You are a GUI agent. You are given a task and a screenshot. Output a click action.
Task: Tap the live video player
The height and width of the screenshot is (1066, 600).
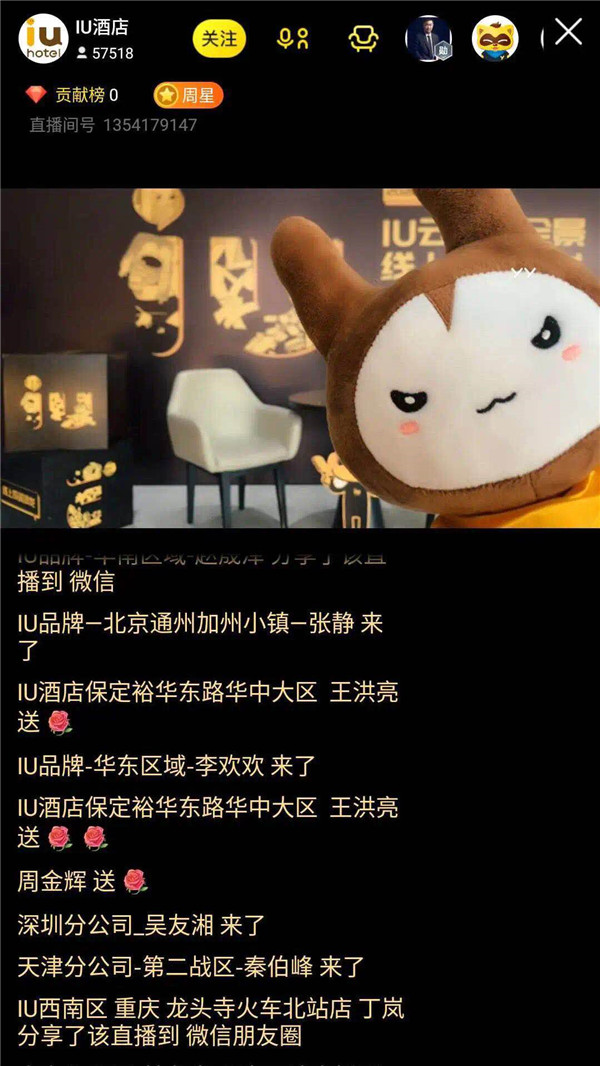(300, 358)
